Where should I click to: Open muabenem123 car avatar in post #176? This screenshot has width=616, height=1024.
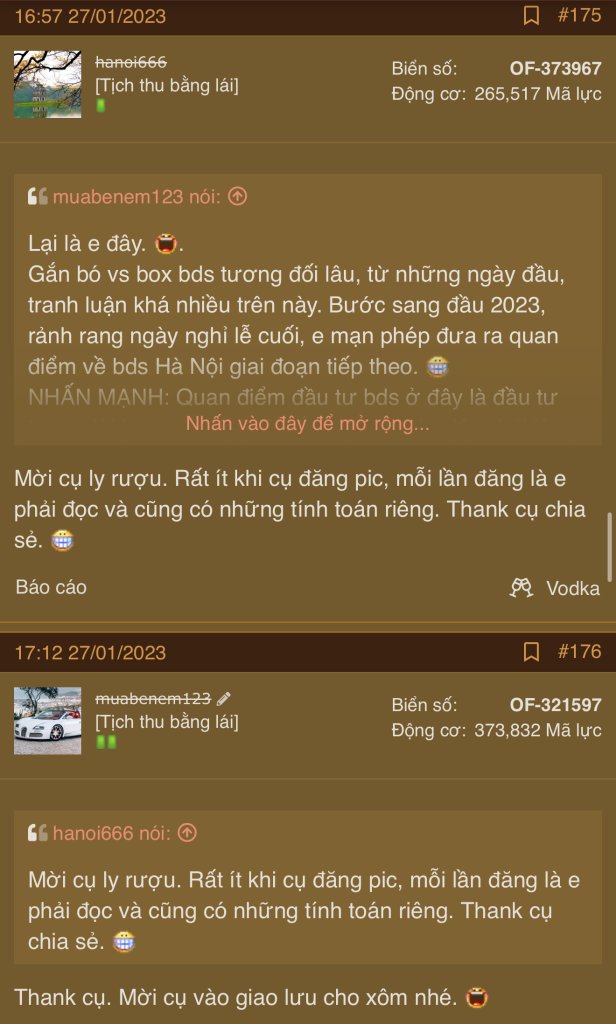pos(47,720)
